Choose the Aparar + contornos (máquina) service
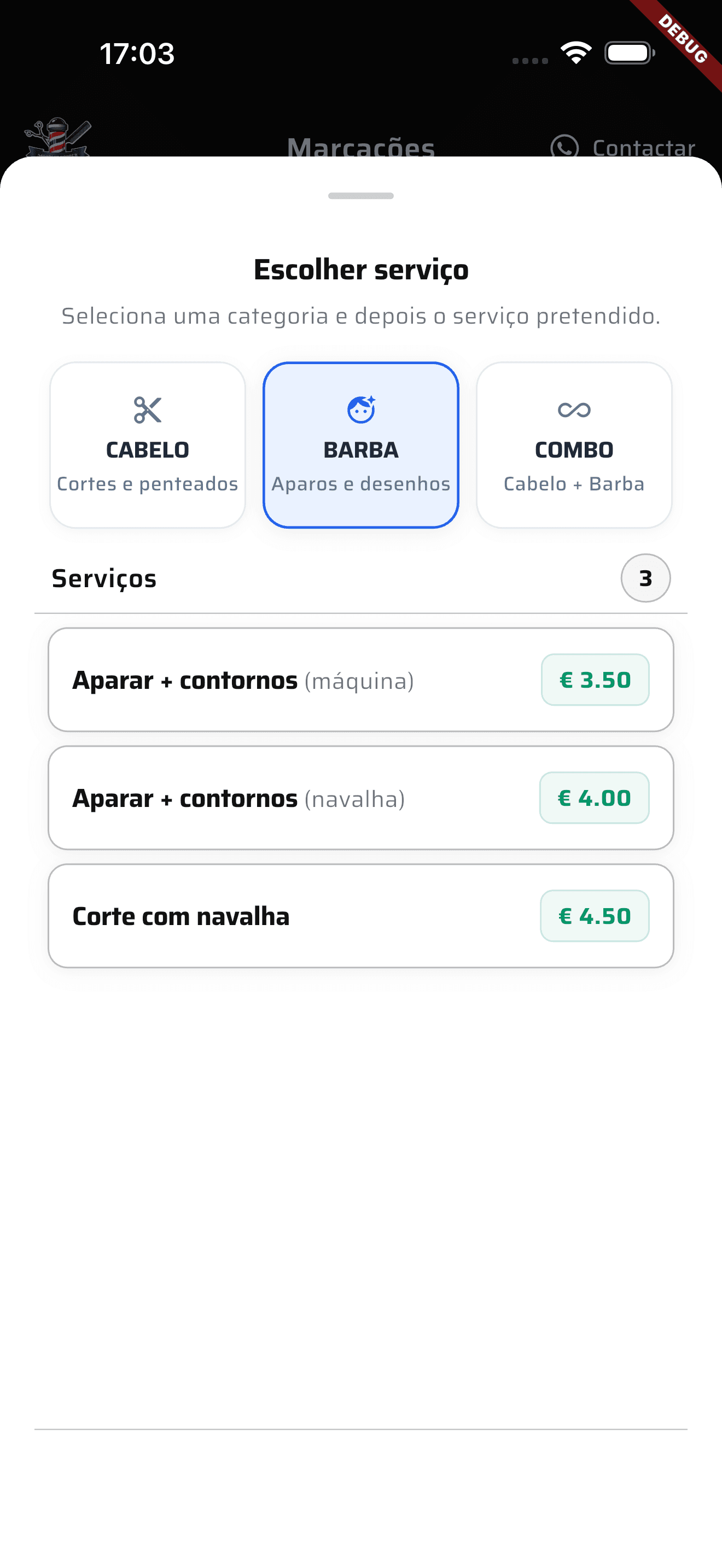 click(x=361, y=680)
